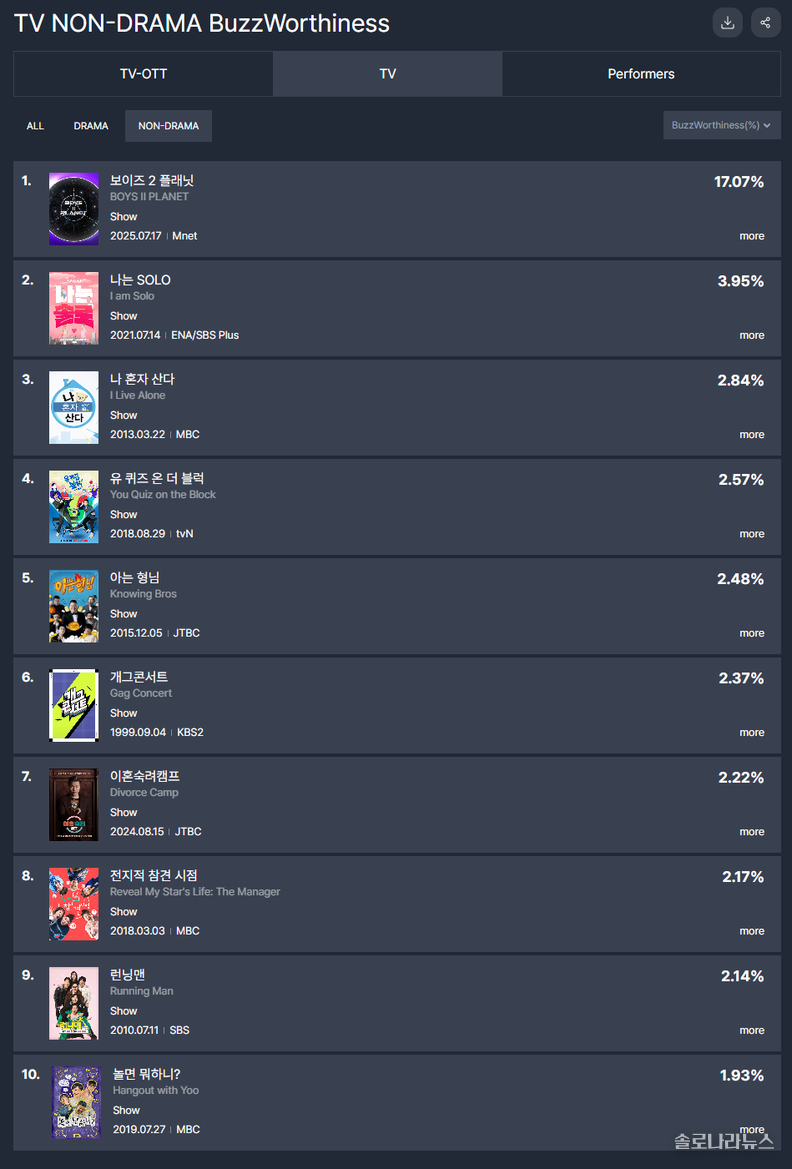Open the Reveal My Star's Life poster
792x1169 pixels.
74,904
